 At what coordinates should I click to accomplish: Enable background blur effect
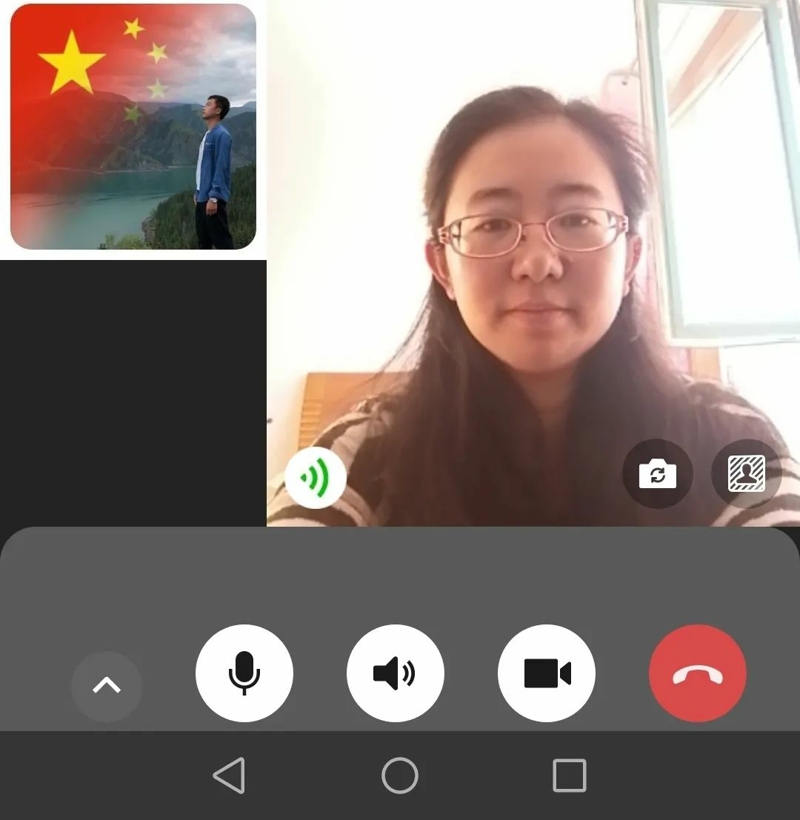pyautogui.click(x=745, y=473)
